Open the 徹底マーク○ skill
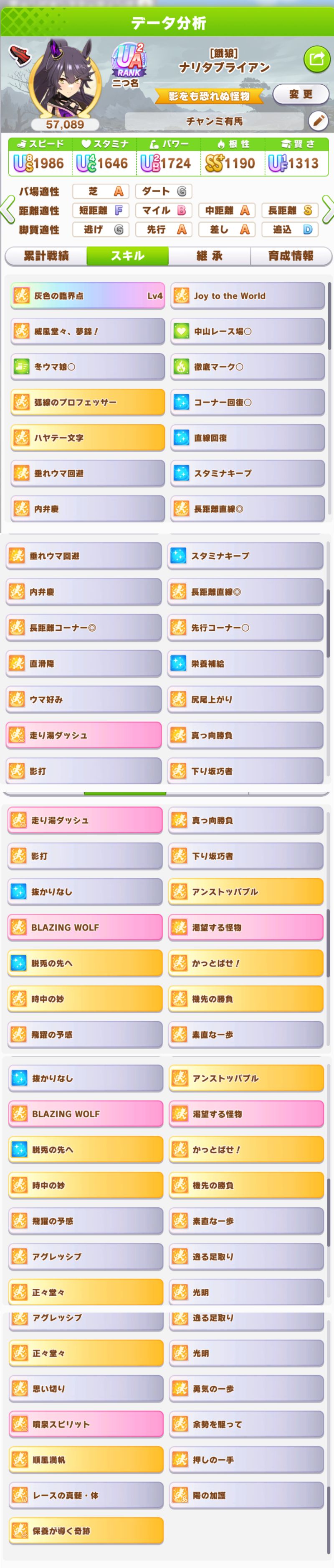The height and width of the screenshot is (1568, 334). tap(247, 367)
